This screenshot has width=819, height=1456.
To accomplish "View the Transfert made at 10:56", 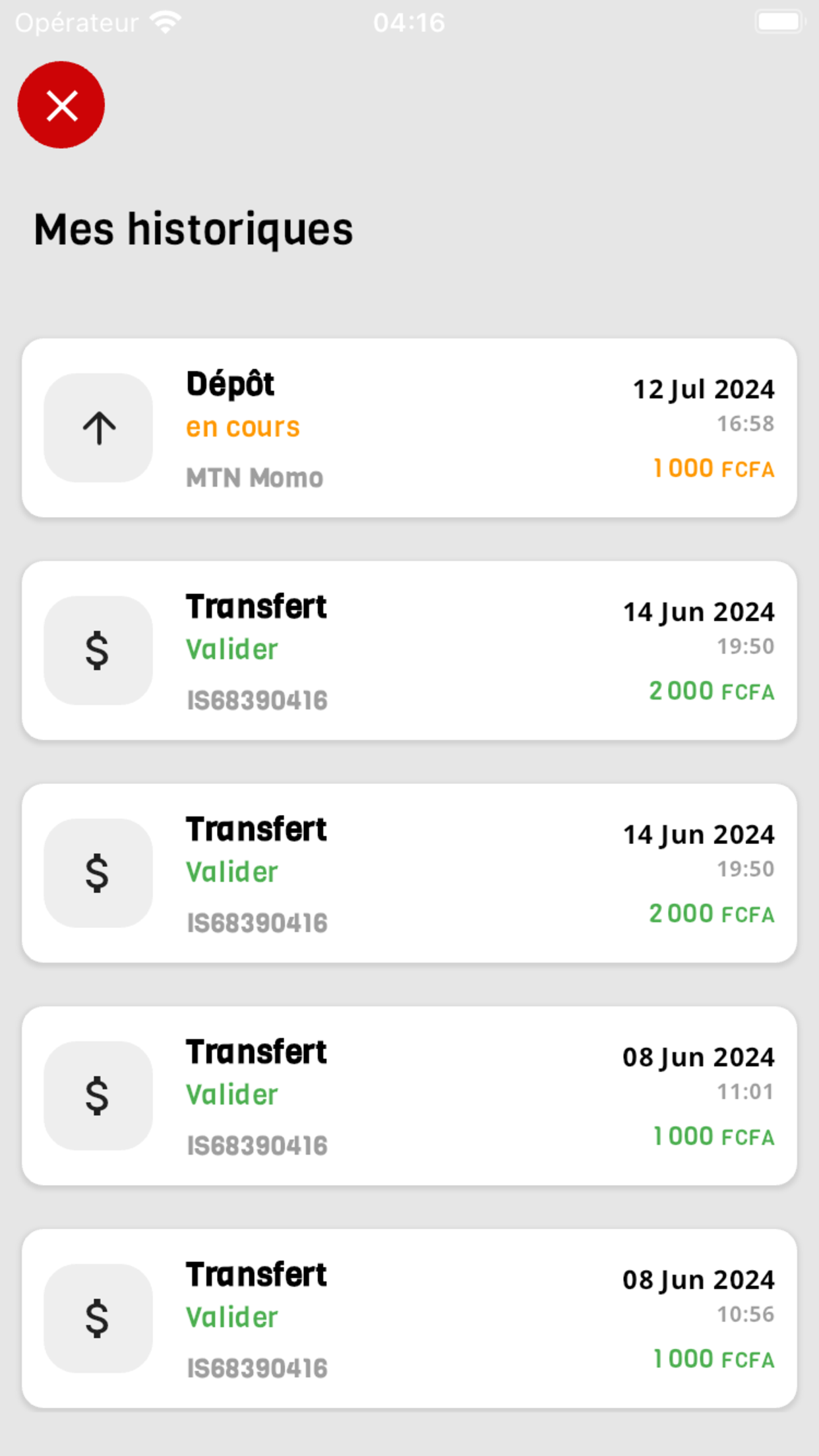I will tap(409, 1318).
